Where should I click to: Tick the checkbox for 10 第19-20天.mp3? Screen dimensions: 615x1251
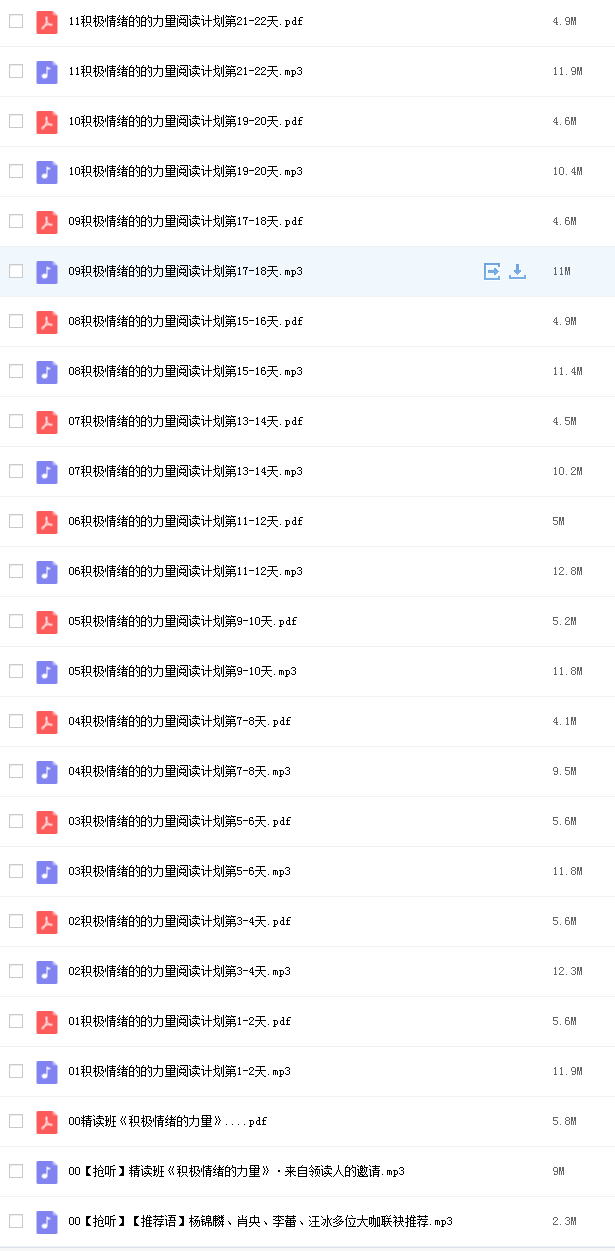click(16, 171)
